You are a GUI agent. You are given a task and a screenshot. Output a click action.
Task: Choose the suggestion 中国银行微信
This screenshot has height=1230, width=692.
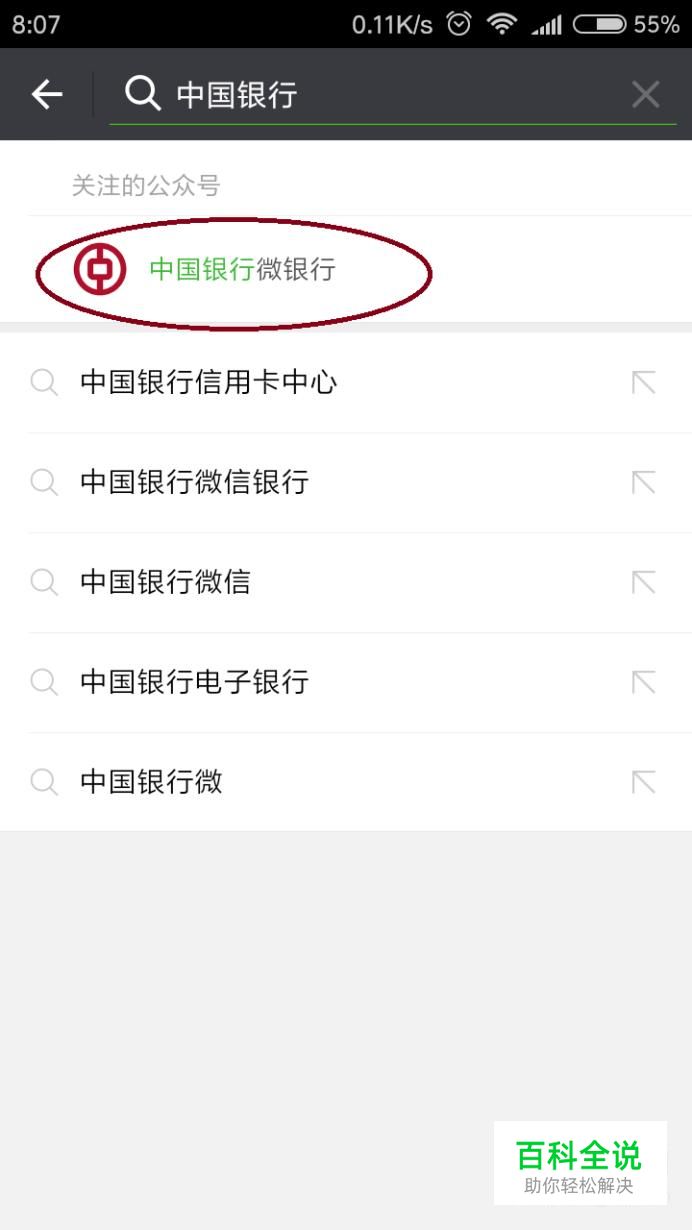click(346, 582)
